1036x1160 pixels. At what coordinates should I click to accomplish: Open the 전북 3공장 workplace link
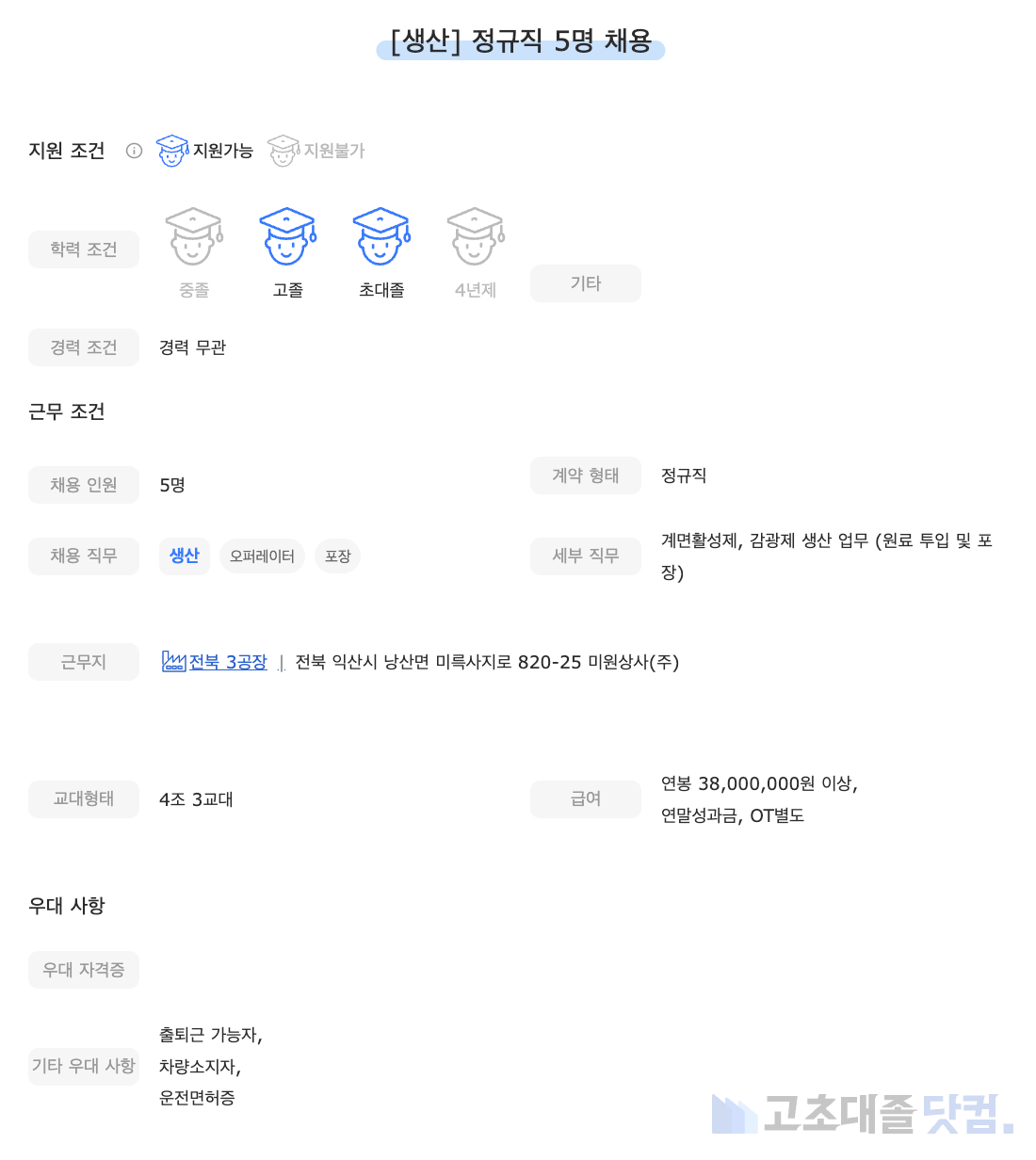pyautogui.click(x=227, y=662)
